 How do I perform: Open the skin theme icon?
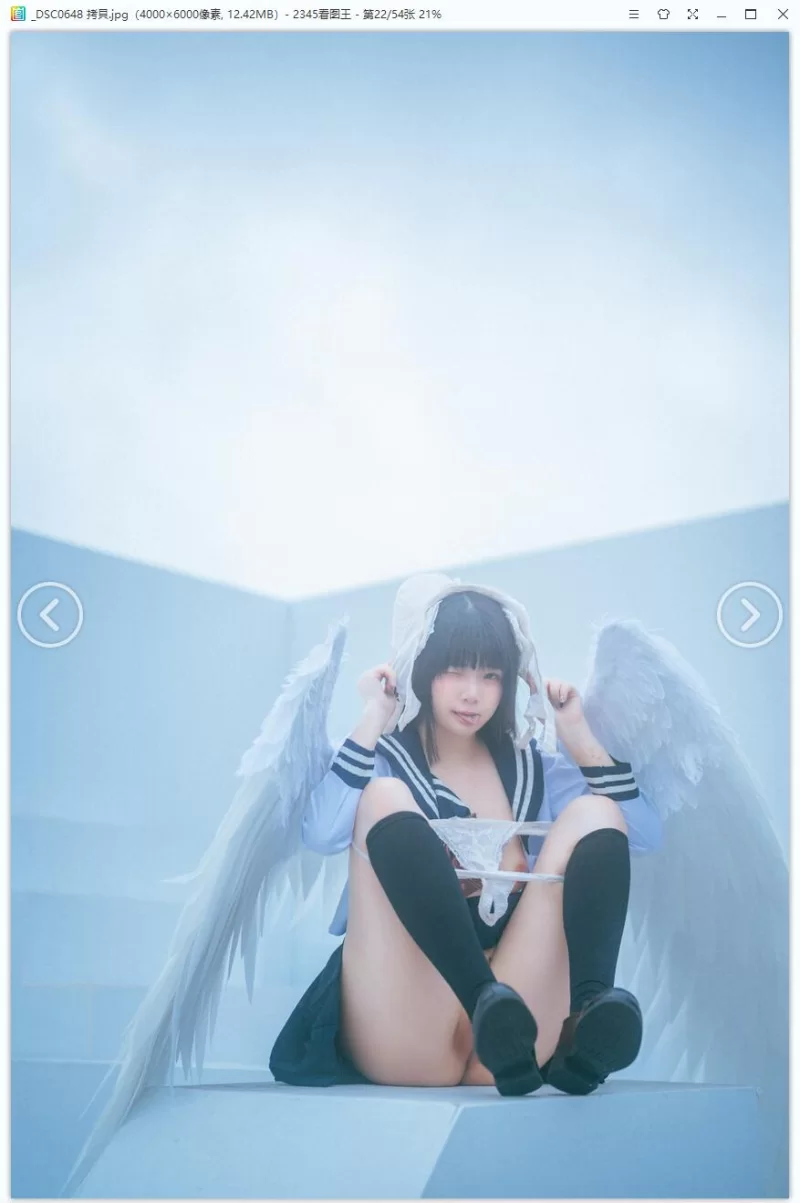tap(663, 14)
